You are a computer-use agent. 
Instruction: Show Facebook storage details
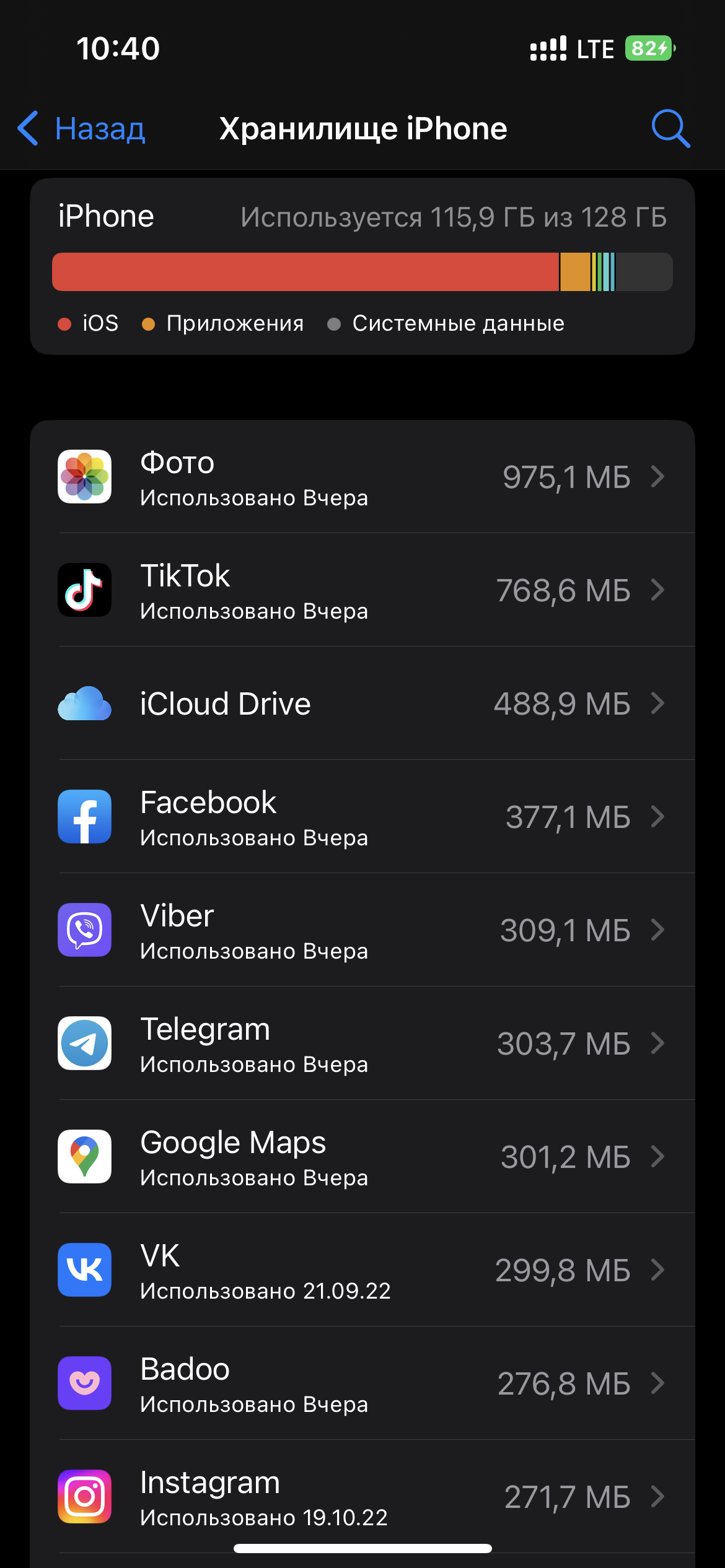click(362, 817)
